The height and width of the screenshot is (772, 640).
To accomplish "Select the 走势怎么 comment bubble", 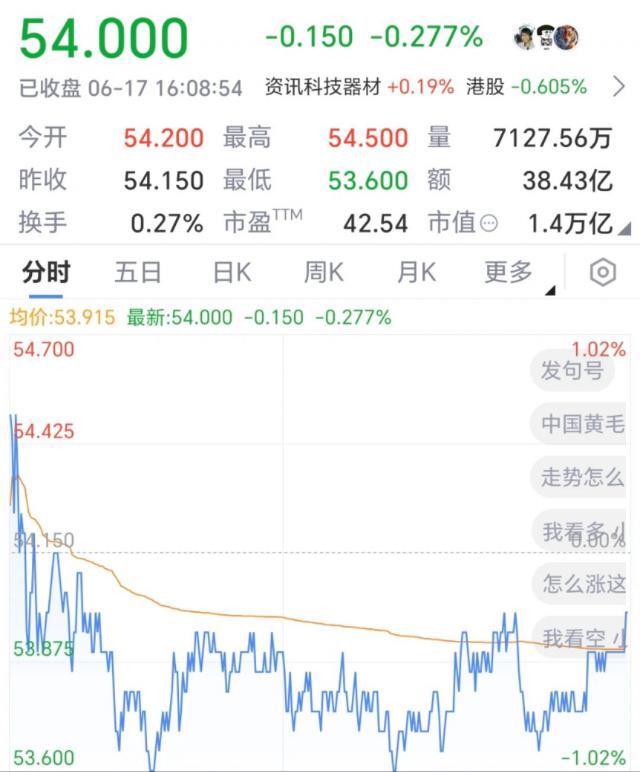I will coord(582,477).
